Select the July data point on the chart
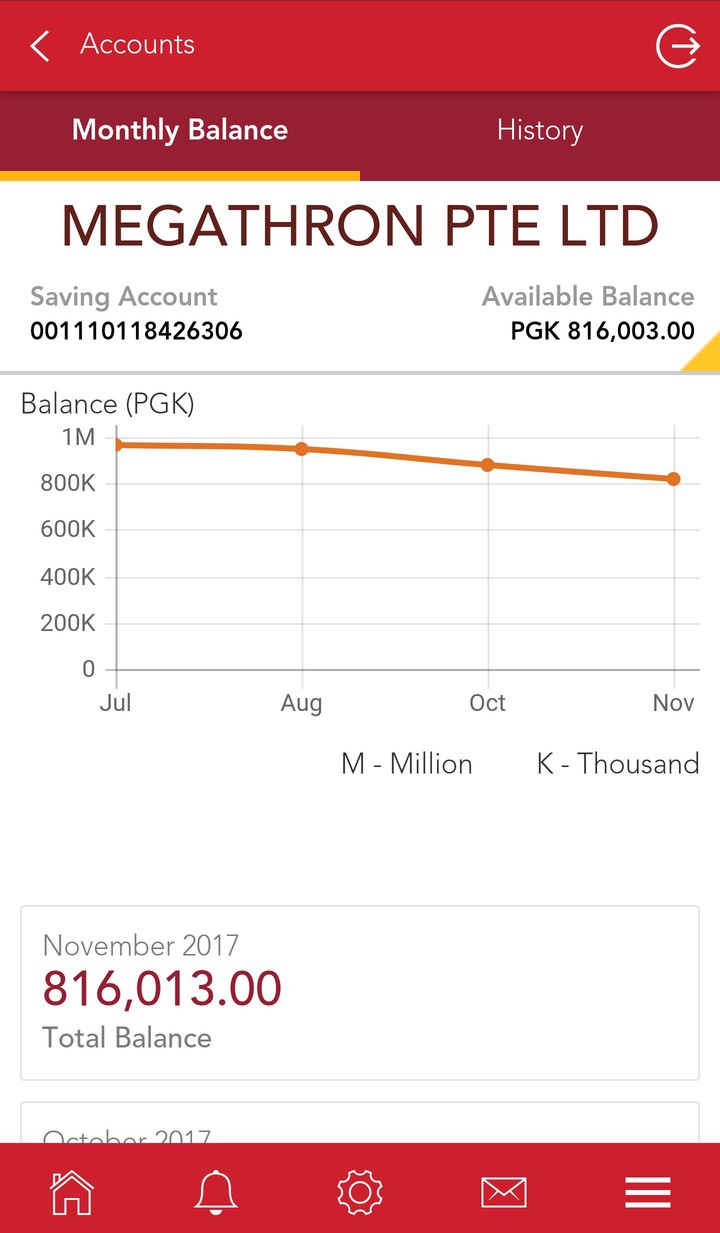 (116, 443)
